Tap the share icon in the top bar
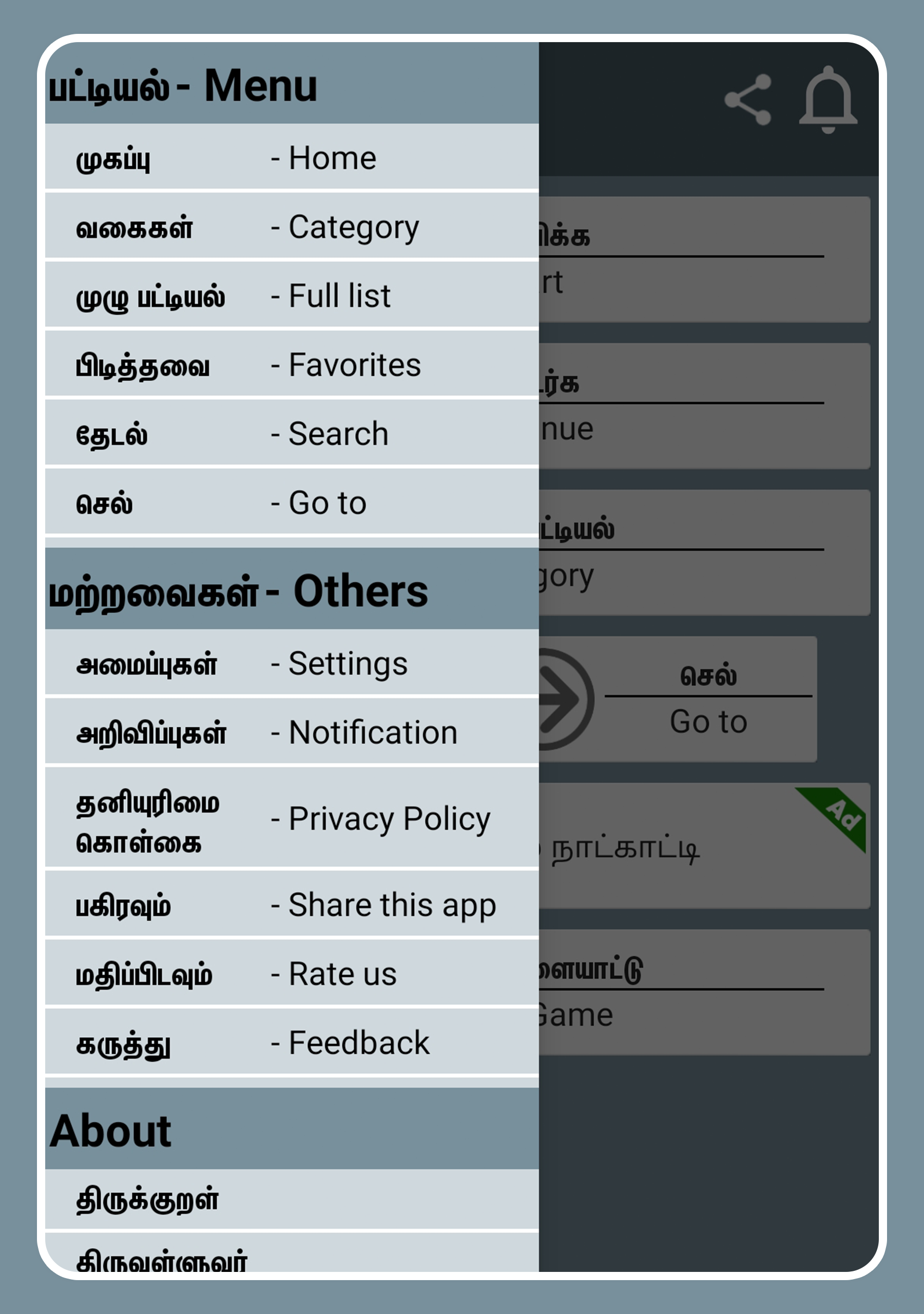Screen dimensions: 924x1314 tap(748, 100)
